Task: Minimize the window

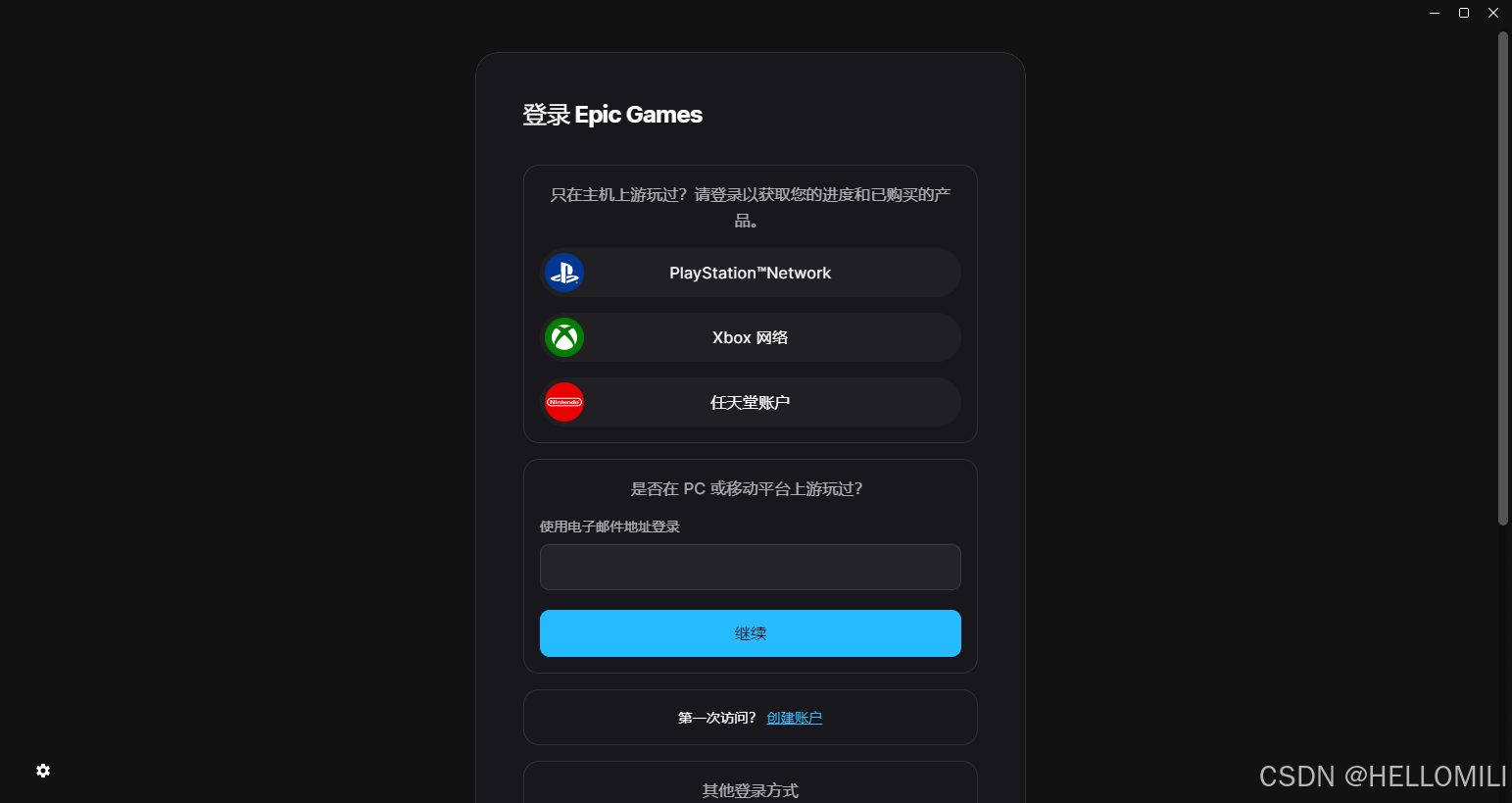Action: 1435,13
